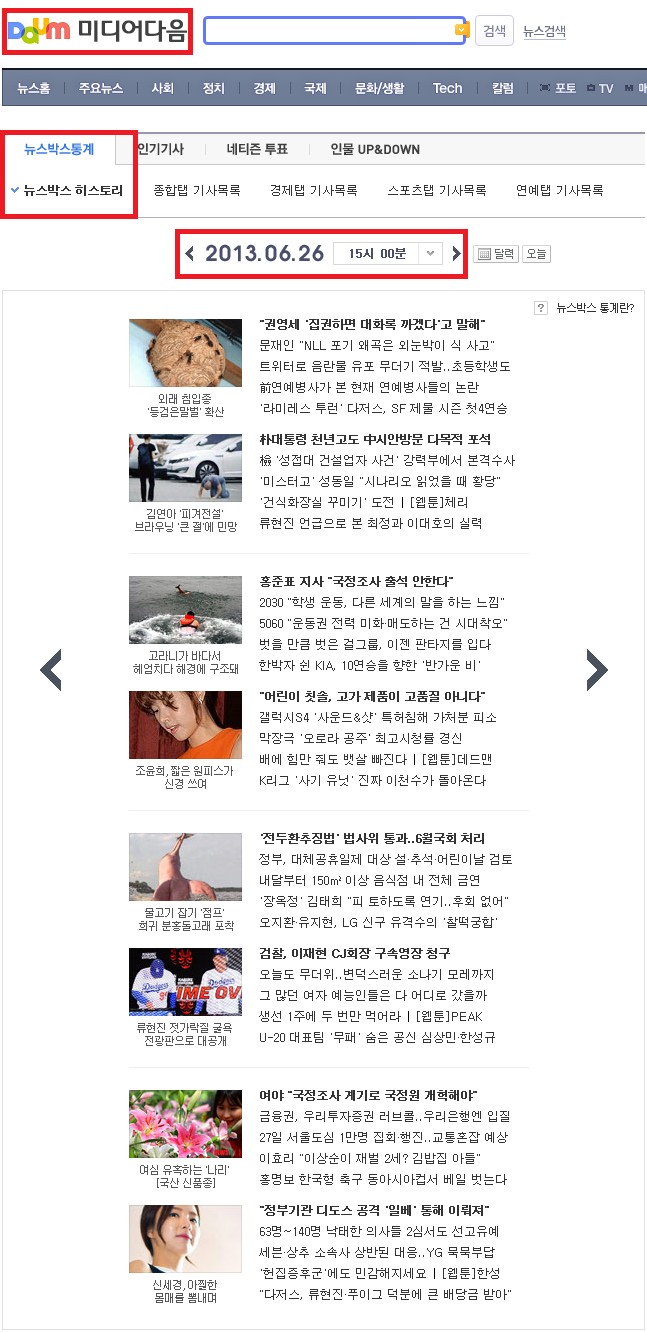Select 종합탭 기사목록 sub-tab
This screenshot has height=1332, width=647.
[197, 190]
